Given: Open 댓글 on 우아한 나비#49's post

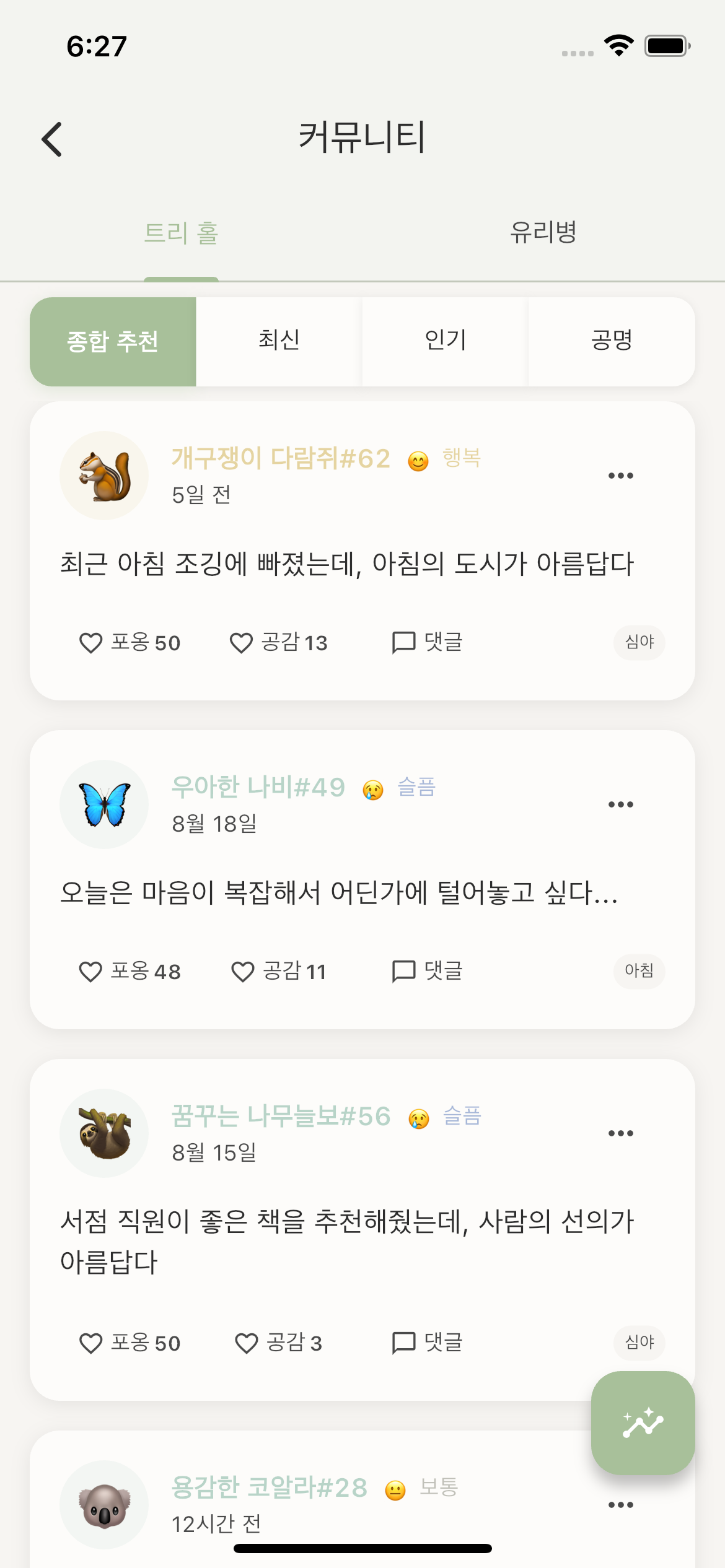Looking at the screenshot, I should pyautogui.click(x=427, y=972).
